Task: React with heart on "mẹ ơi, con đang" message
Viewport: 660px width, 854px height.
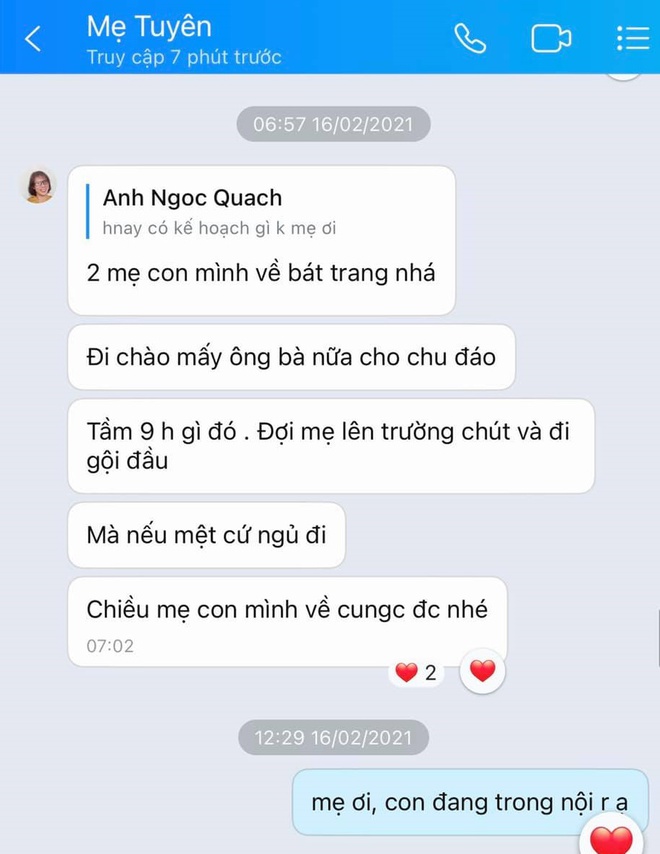Action: coord(611,840)
